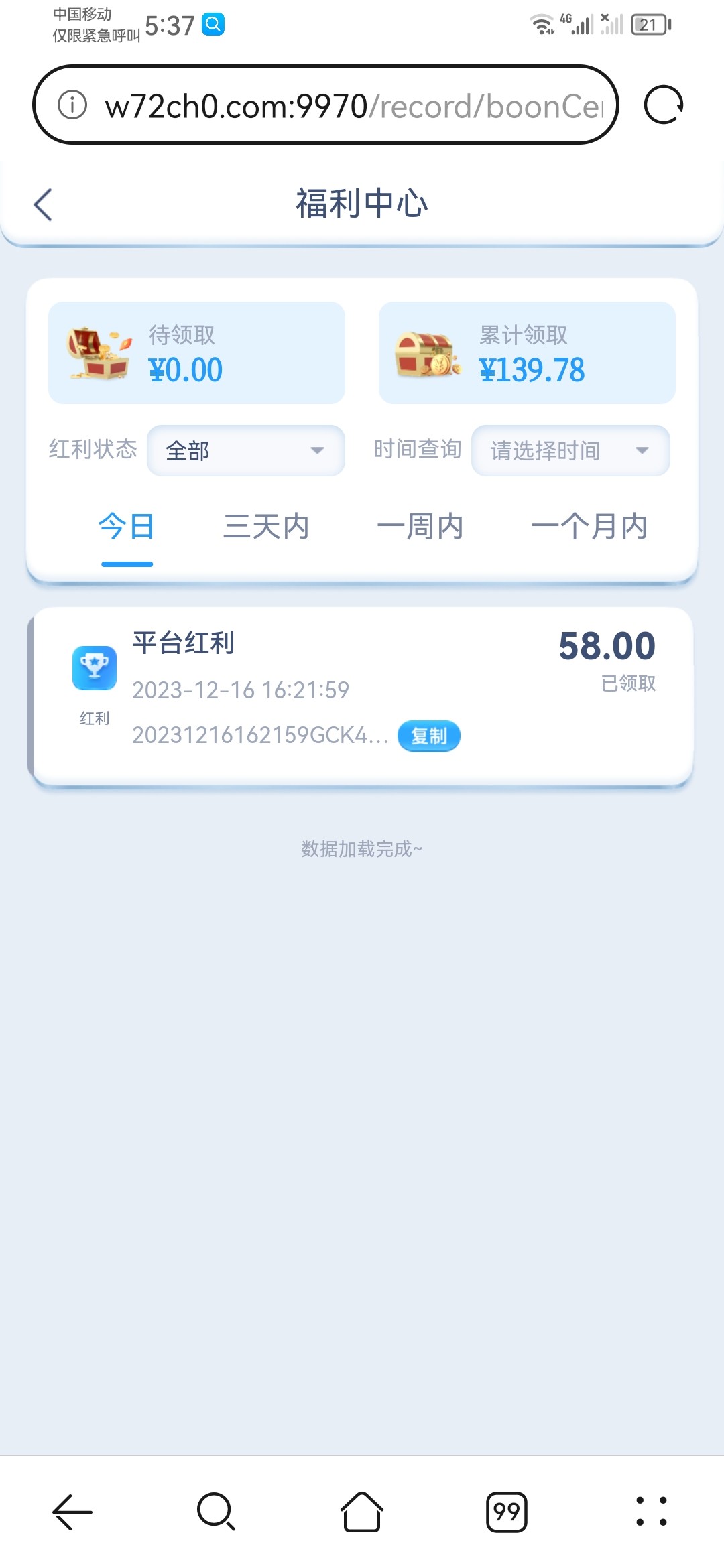Go to the browser home page
Viewport: 724px width, 1568px height.
(362, 1512)
